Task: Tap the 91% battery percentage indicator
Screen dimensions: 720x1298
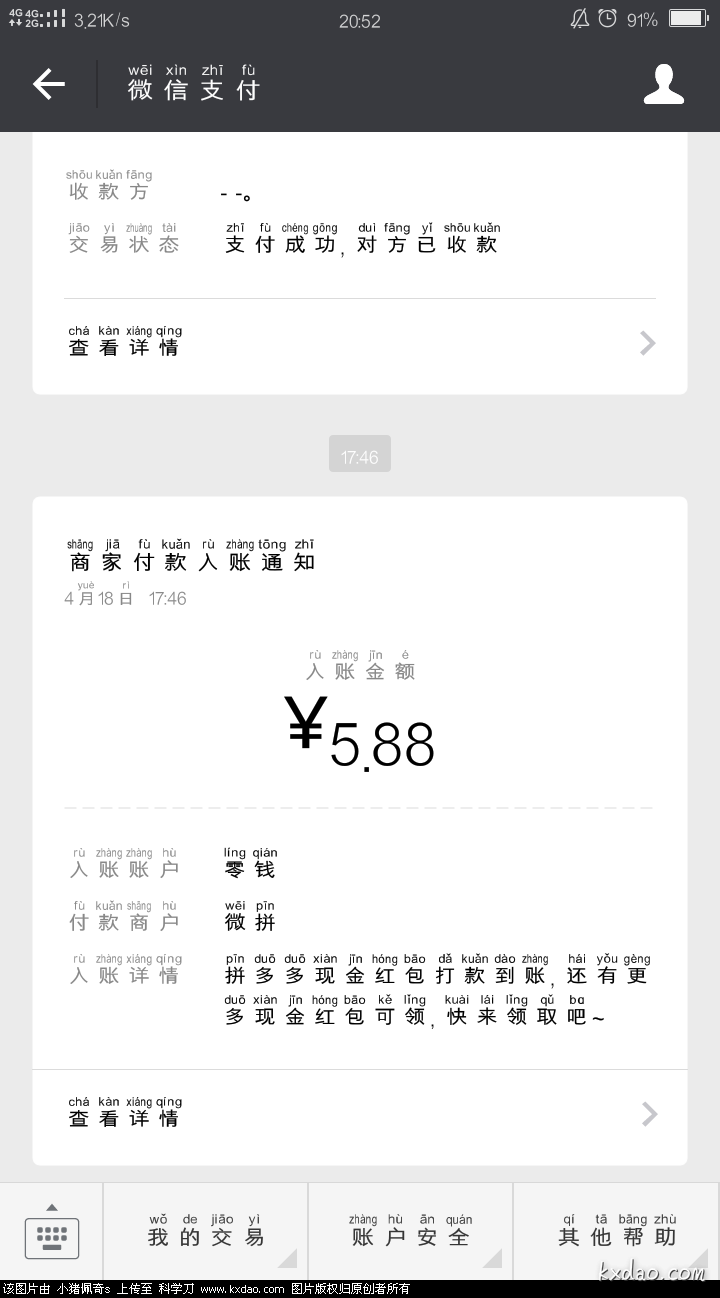Action: pyautogui.click(x=641, y=18)
